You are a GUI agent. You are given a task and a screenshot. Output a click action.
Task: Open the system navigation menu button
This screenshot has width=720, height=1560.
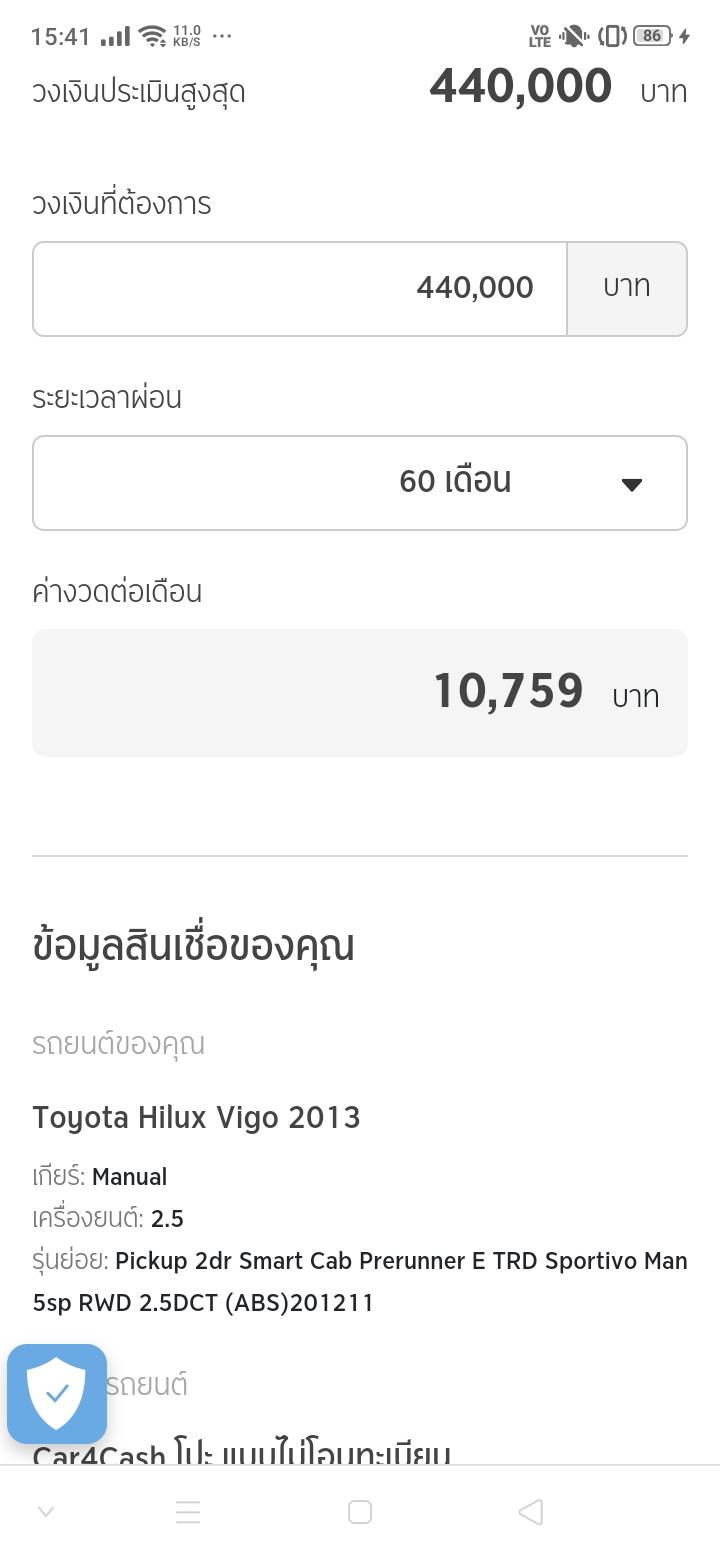coord(188,1512)
